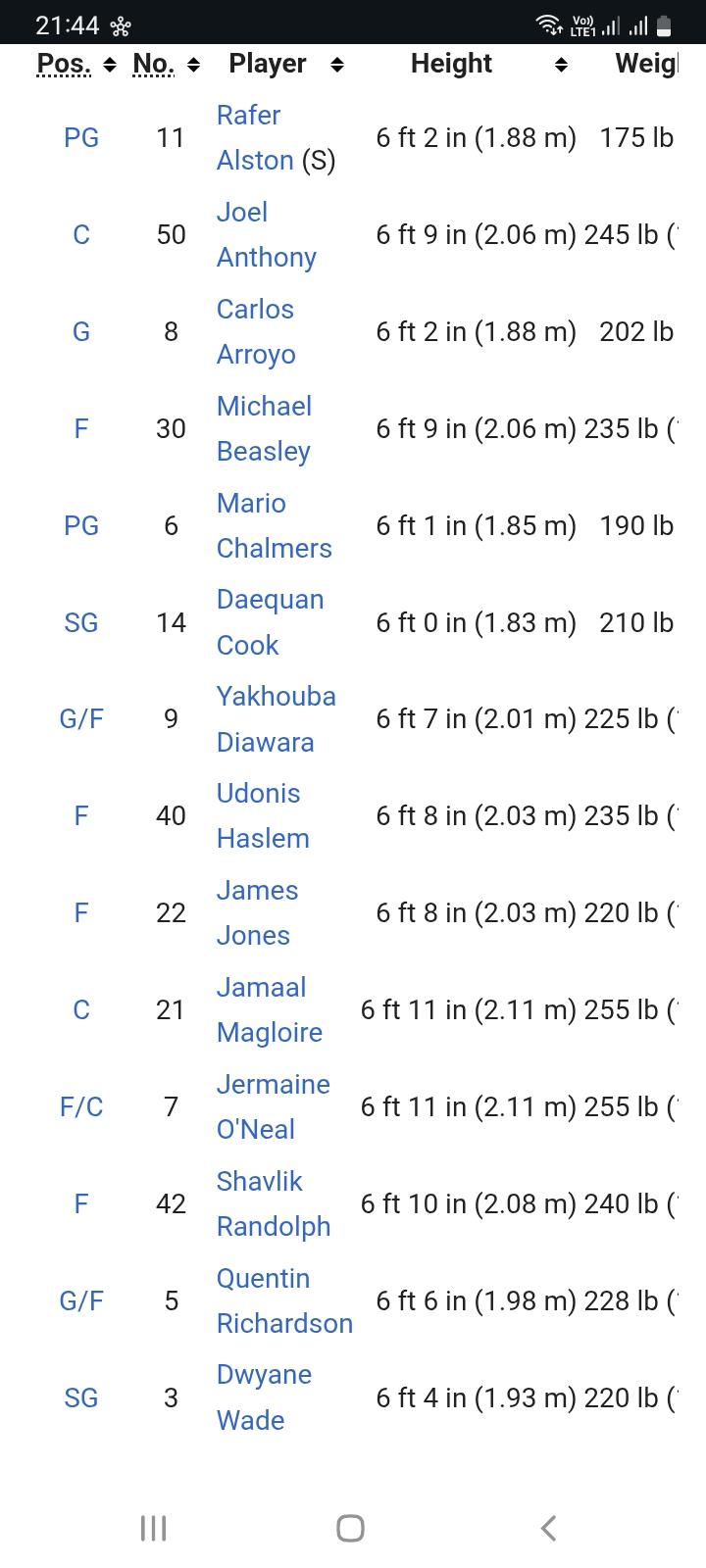Open Udonis Haslem's player page
Viewport: 706px width, 1568px height.
[x=263, y=815]
